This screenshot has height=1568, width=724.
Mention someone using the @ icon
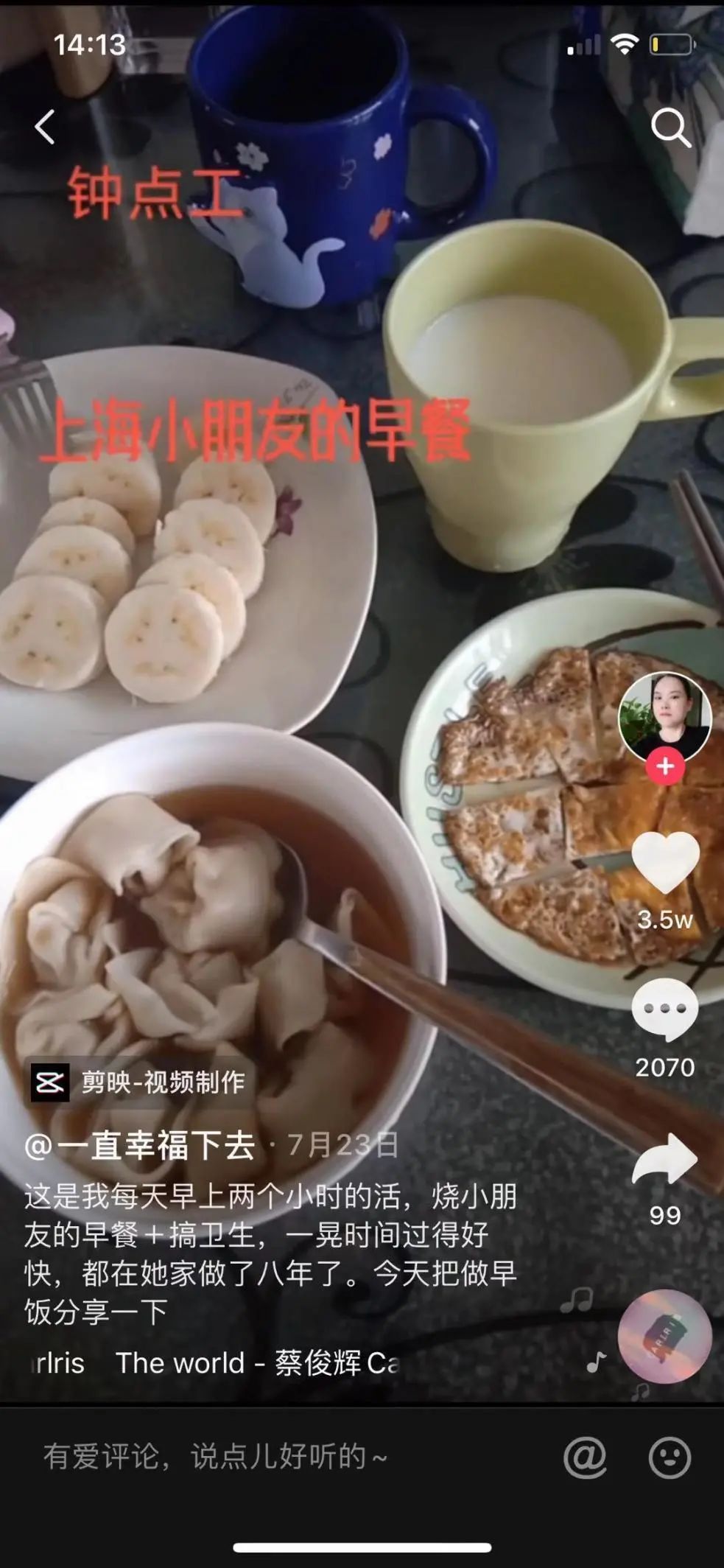point(585,1457)
